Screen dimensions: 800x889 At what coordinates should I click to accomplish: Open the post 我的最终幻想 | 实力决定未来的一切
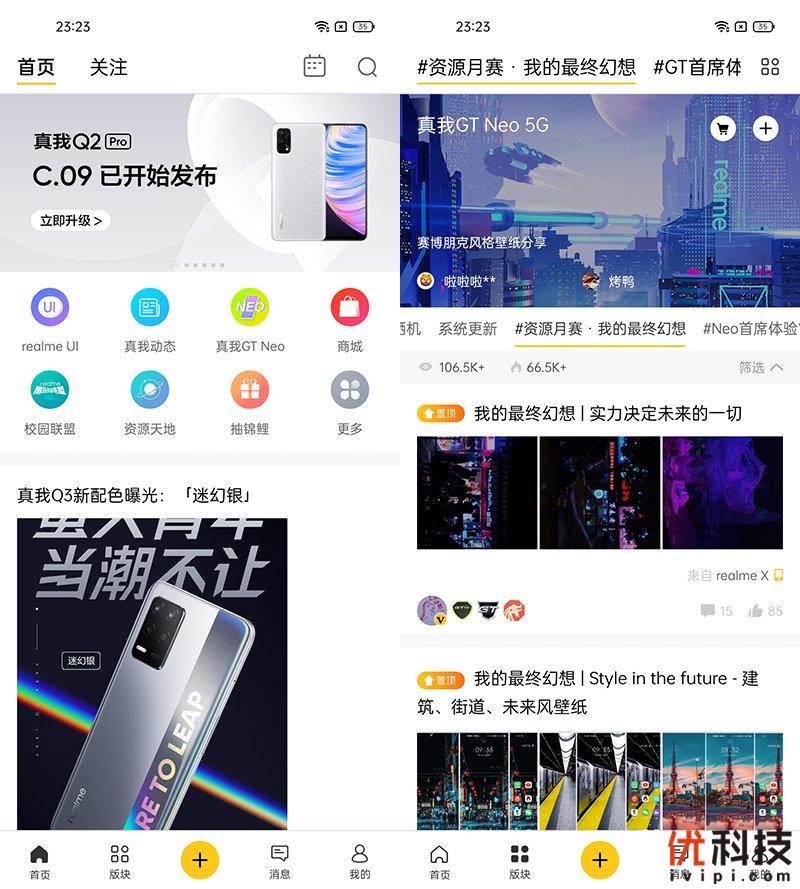[607, 413]
